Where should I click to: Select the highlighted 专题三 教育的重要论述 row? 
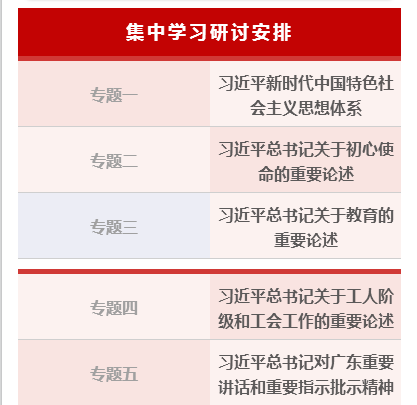(209, 226)
